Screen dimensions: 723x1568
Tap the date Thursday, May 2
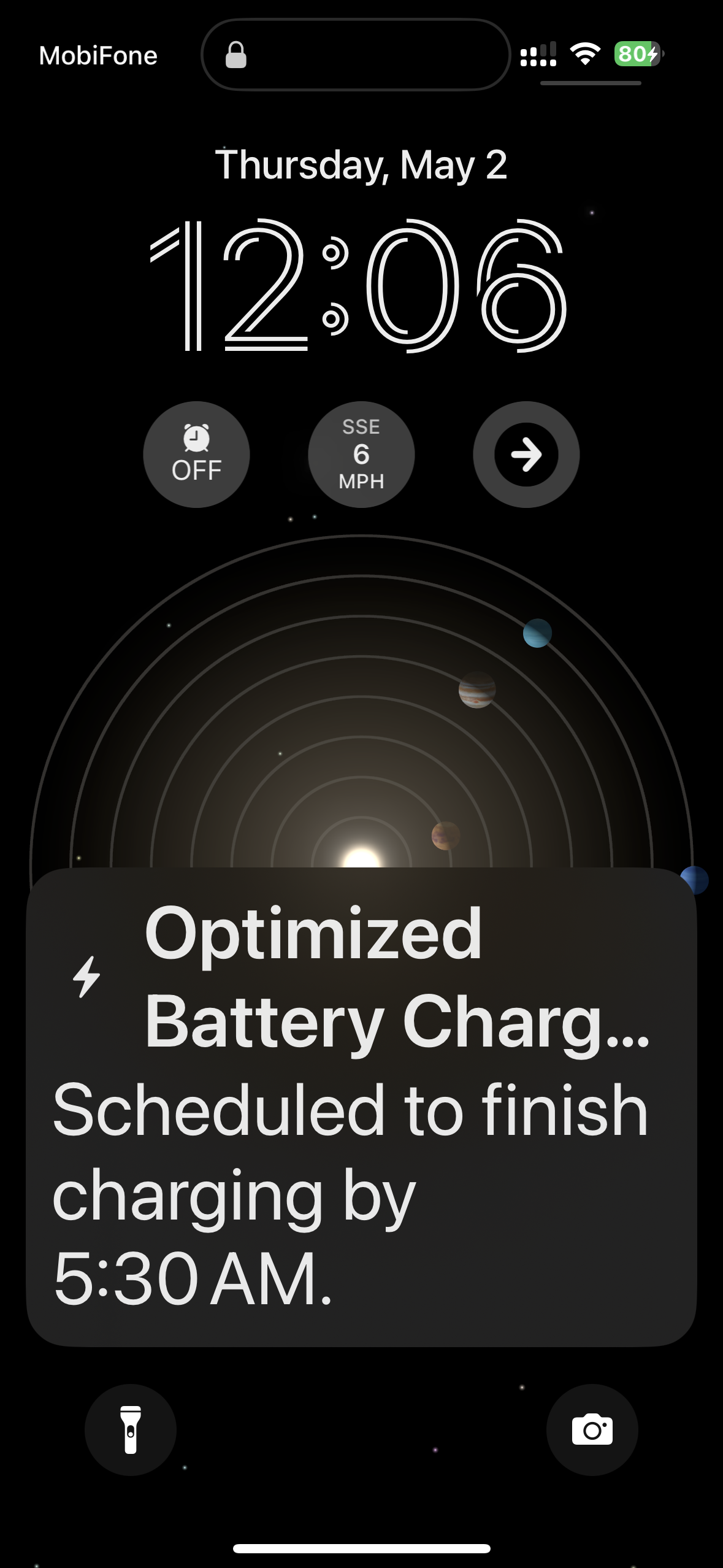361,165
